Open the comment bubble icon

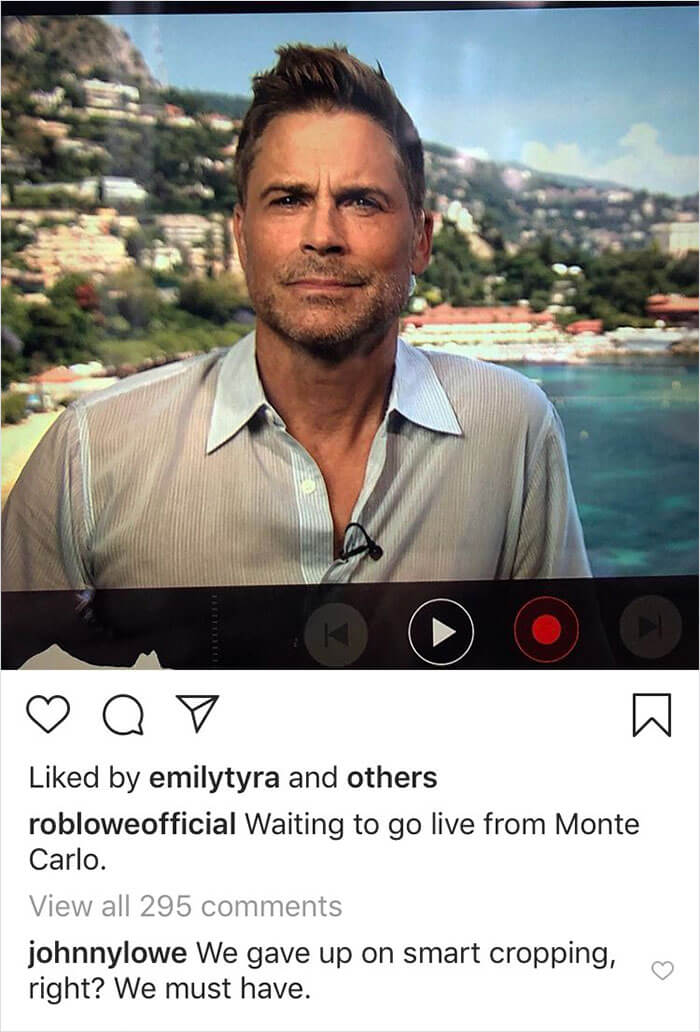(x=123, y=715)
